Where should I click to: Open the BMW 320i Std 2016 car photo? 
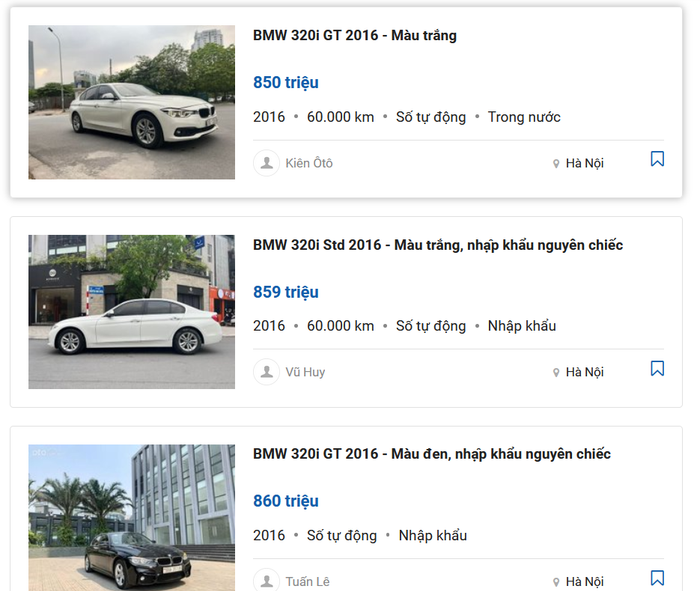(x=132, y=312)
